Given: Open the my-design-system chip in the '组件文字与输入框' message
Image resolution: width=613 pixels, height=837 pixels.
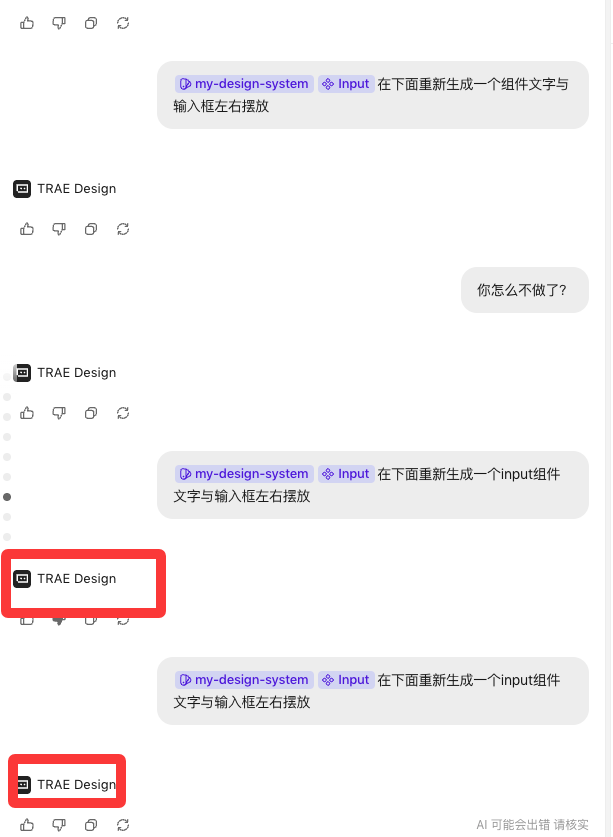Looking at the screenshot, I should [x=244, y=84].
